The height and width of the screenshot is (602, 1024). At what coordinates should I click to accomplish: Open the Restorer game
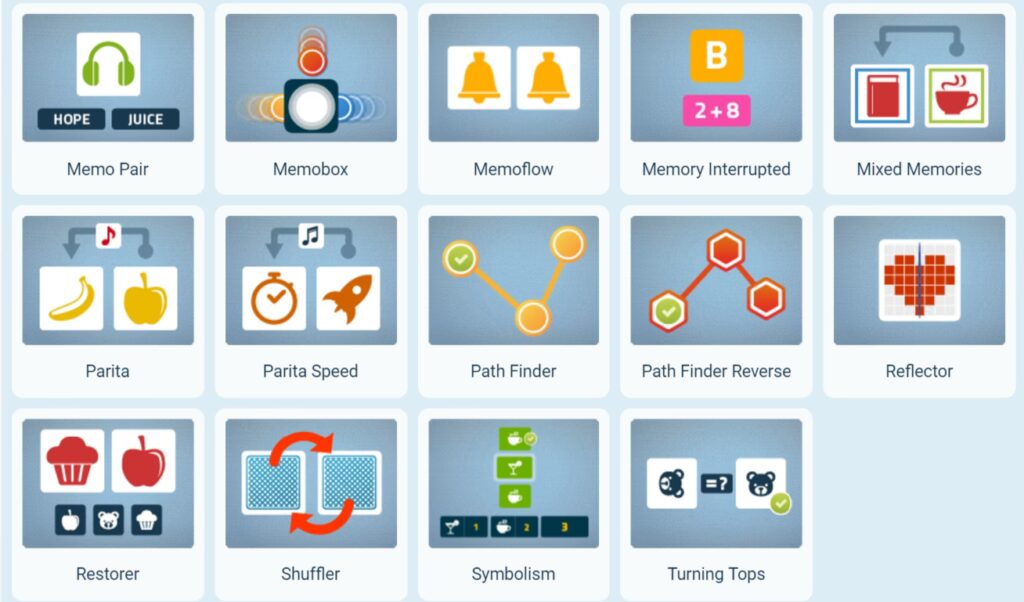point(108,503)
